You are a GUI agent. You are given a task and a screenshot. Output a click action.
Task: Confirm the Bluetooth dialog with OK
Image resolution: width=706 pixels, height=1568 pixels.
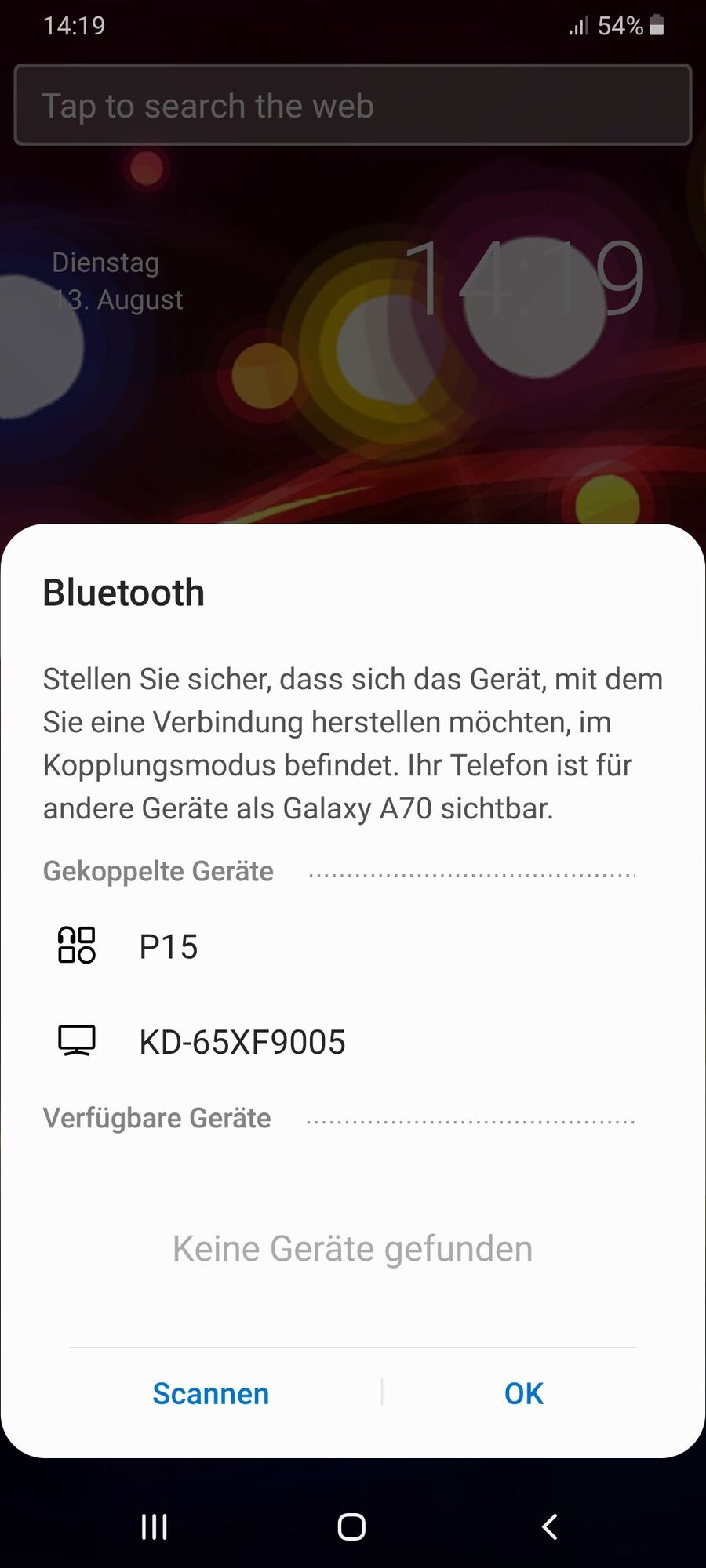[x=523, y=1394]
